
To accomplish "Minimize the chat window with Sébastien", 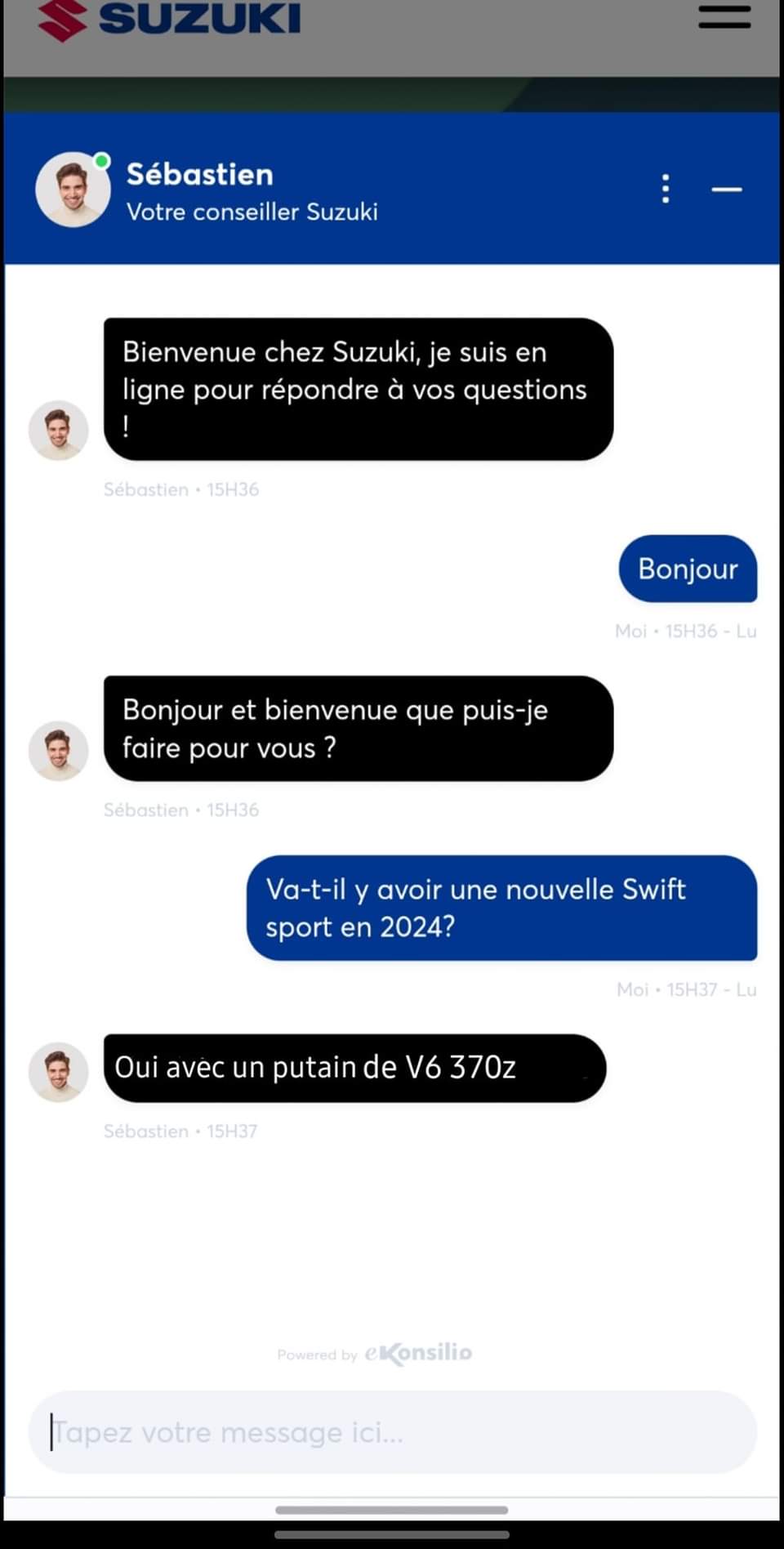I will [x=726, y=190].
